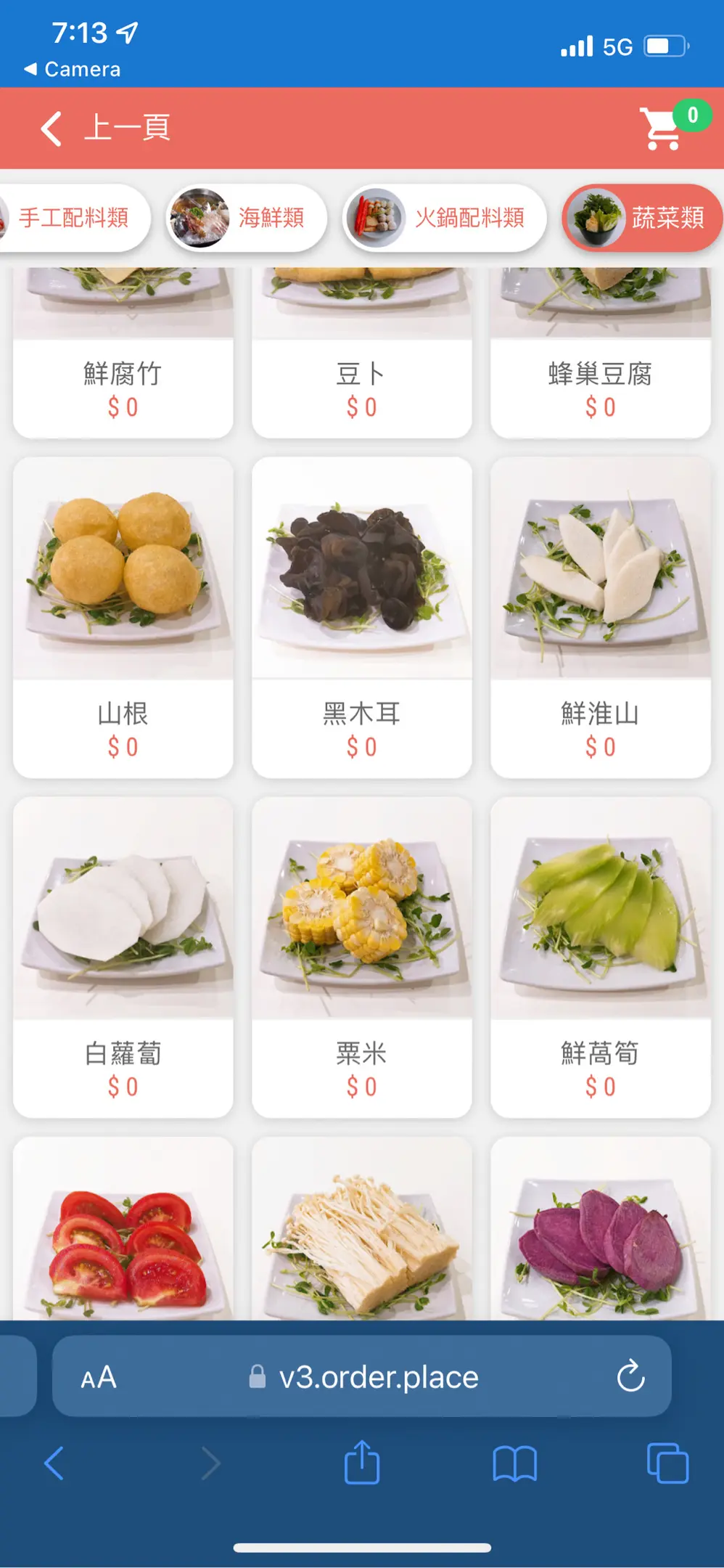Open Safari's share sheet
The height and width of the screenshot is (1568, 724).
pyautogui.click(x=361, y=1463)
